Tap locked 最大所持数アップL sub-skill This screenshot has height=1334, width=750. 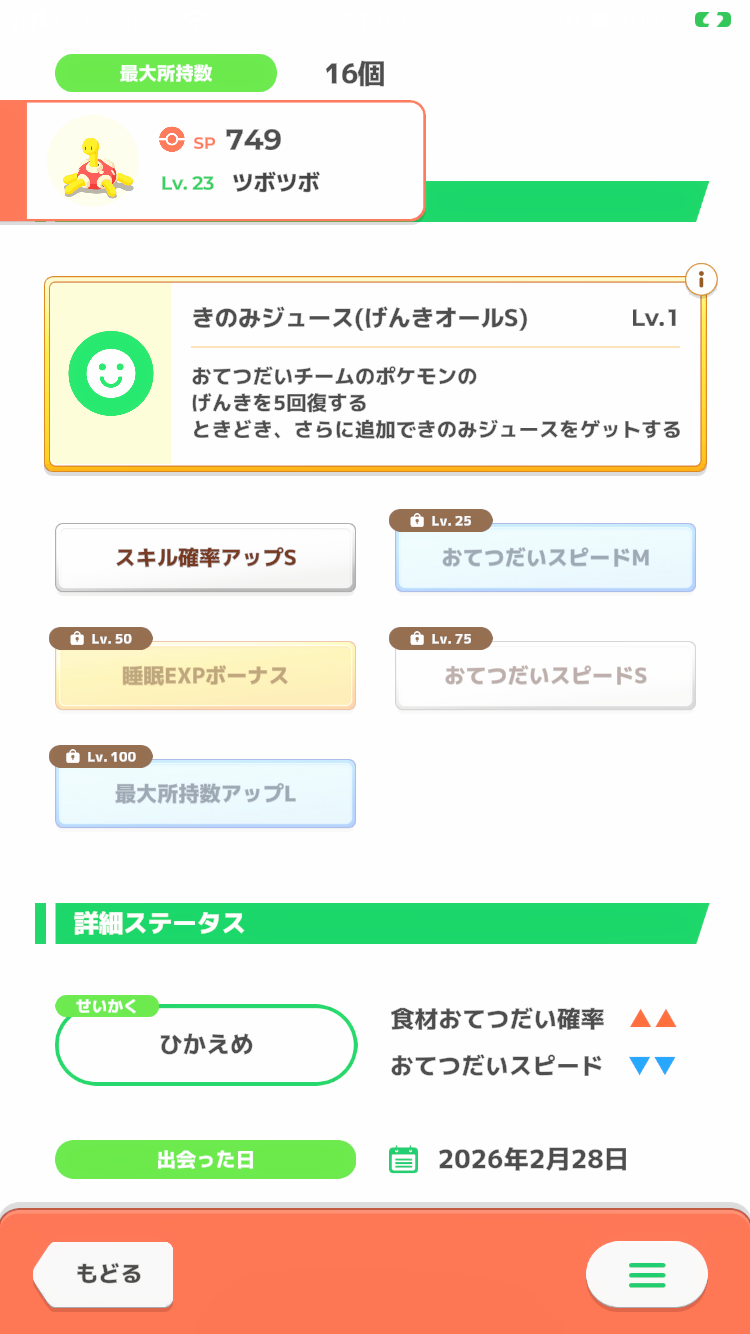[x=205, y=794]
